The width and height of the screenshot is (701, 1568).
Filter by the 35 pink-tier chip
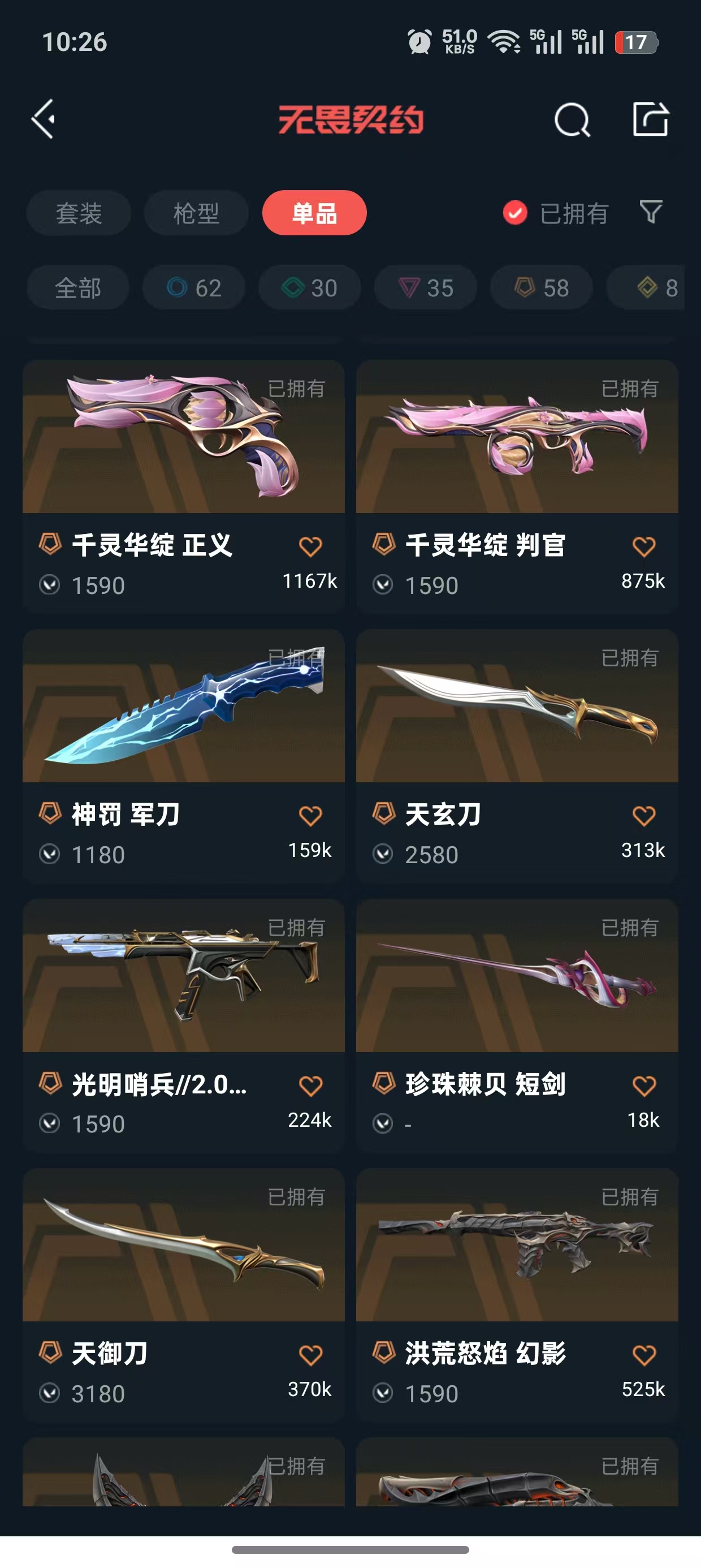tap(425, 287)
